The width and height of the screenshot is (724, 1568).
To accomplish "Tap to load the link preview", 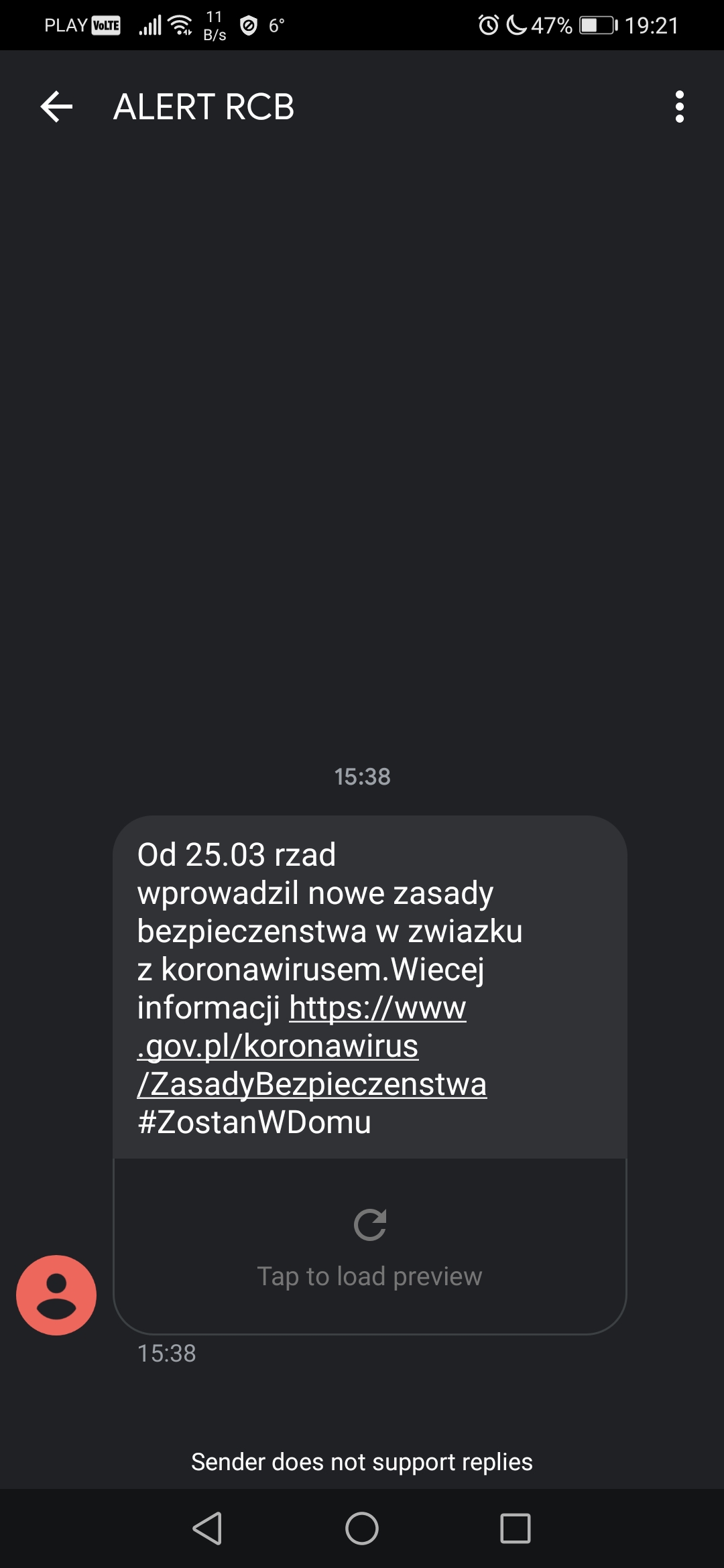I will pyautogui.click(x=370, y=1246).
